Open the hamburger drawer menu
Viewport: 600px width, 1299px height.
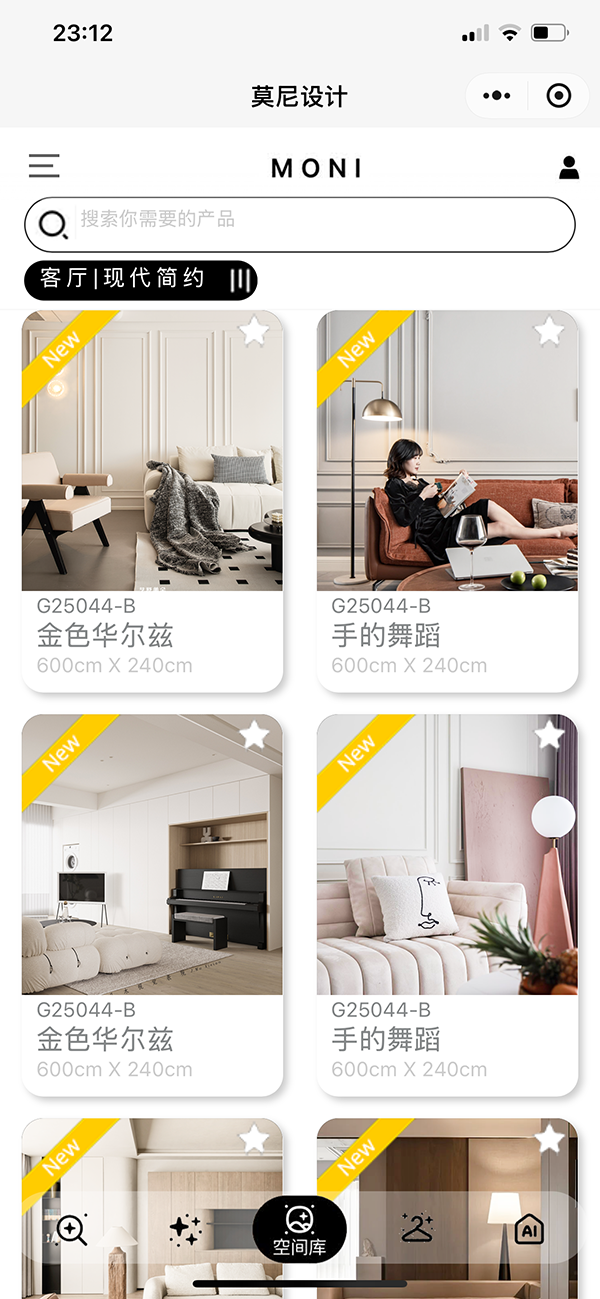tap(44, 166)
